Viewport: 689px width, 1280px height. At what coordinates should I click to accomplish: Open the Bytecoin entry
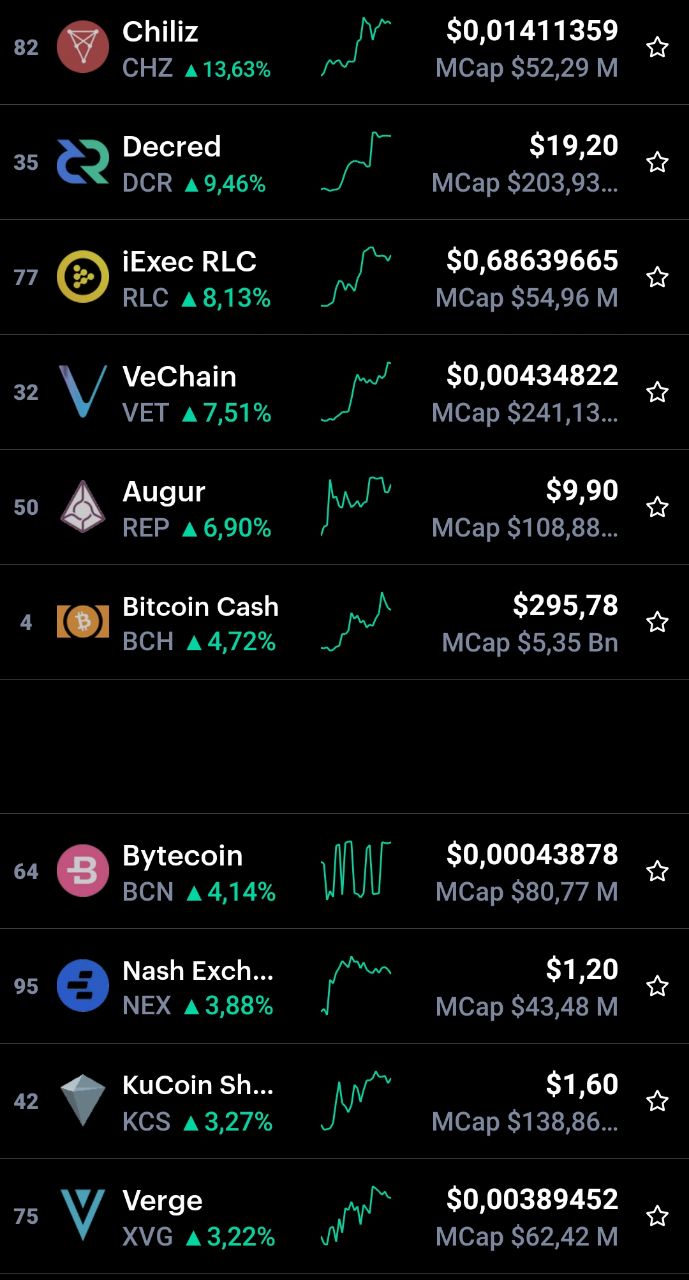[x=344, y=871]
